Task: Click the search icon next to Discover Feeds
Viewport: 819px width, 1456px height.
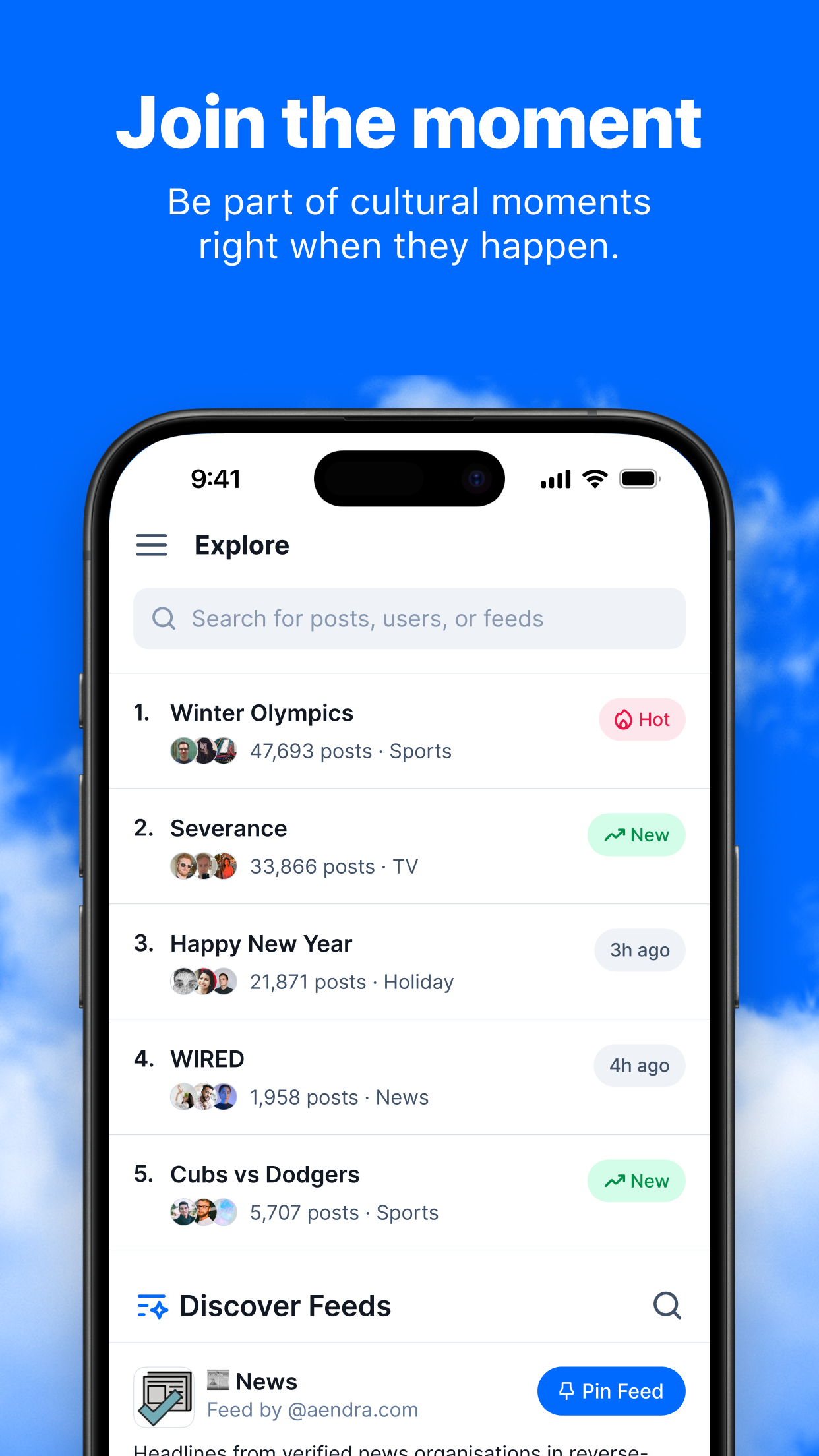Action: (668, 1306)
